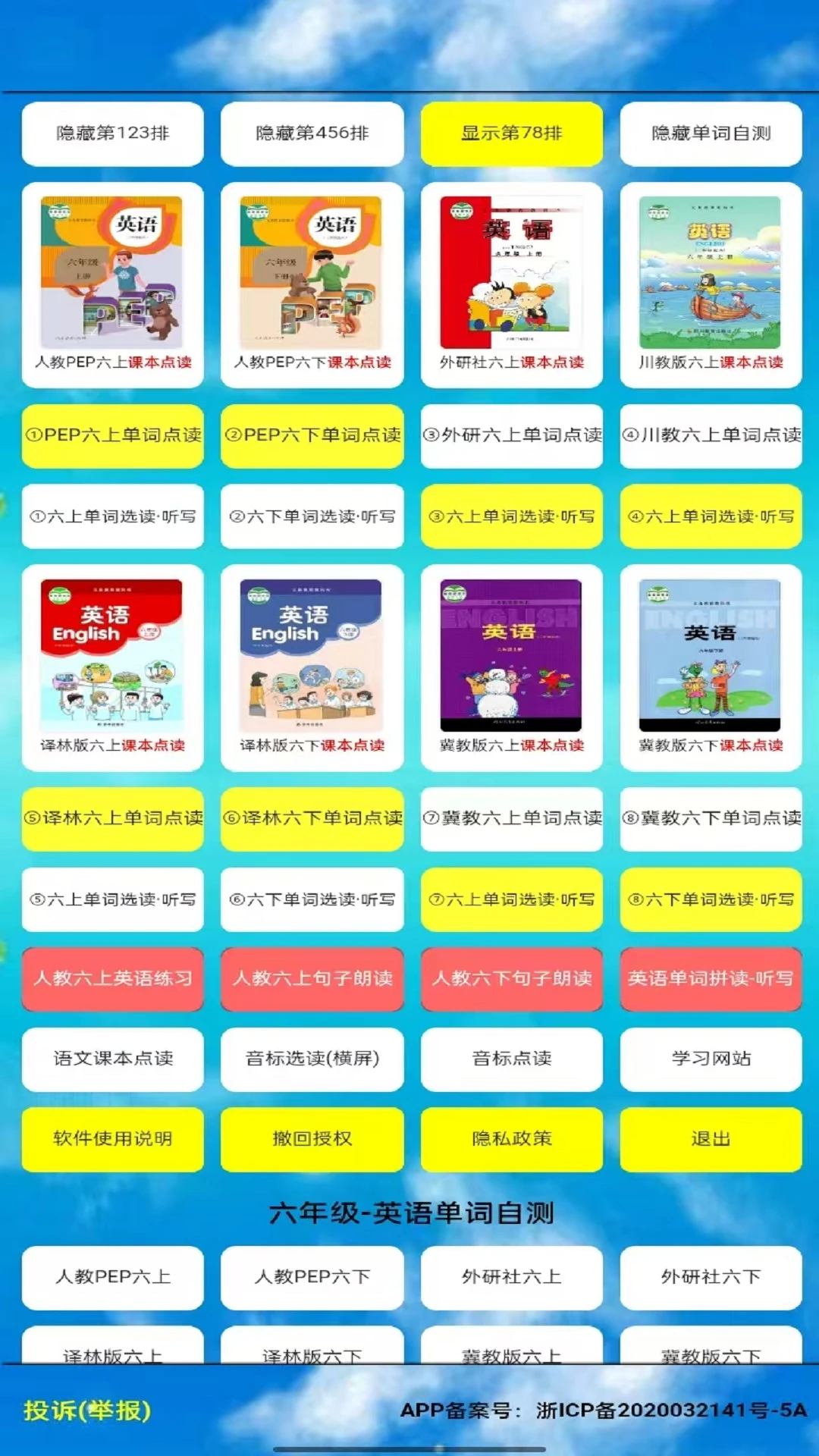Read 软件使用说明
This screenshot has width=819, height=1456.
(x=112, y=1139)
